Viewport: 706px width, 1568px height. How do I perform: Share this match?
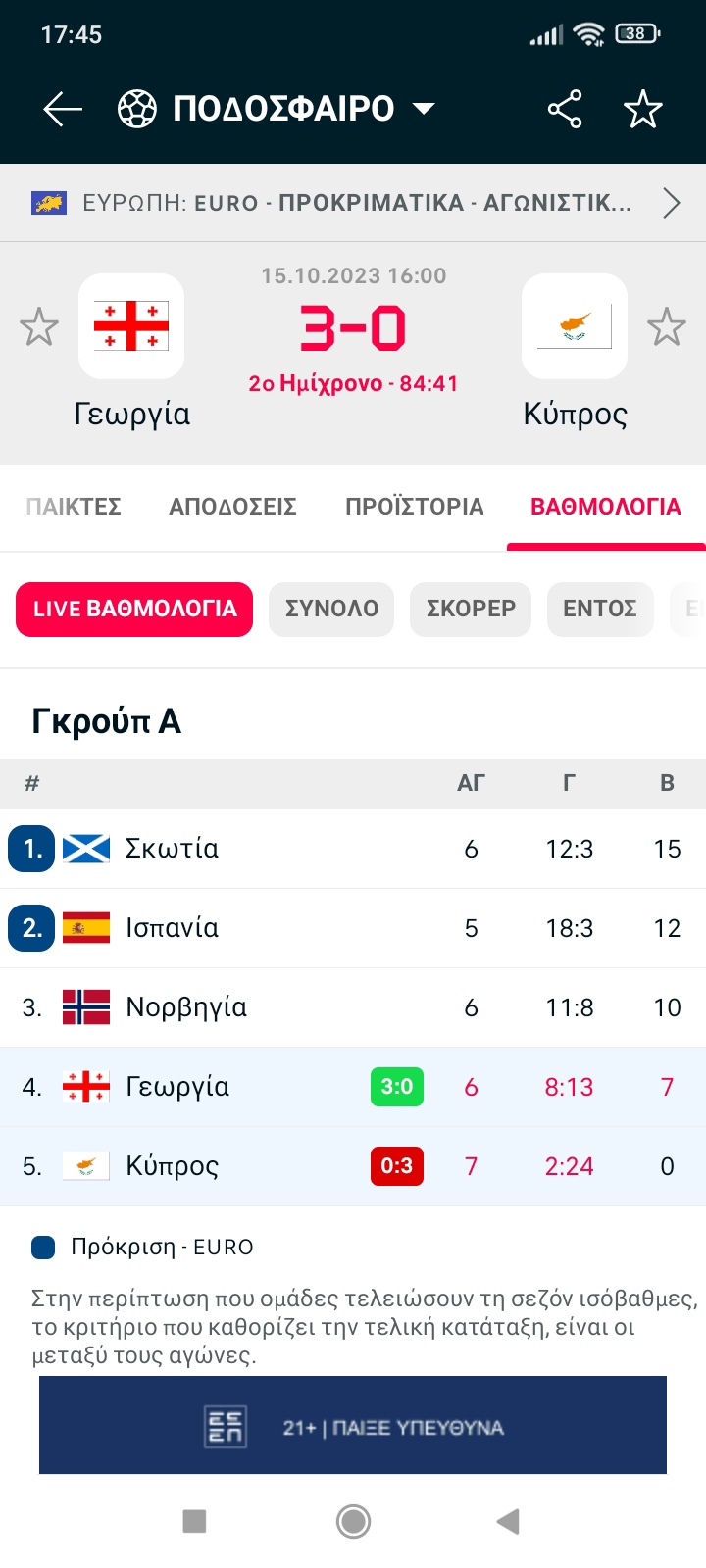pos(565,109)
